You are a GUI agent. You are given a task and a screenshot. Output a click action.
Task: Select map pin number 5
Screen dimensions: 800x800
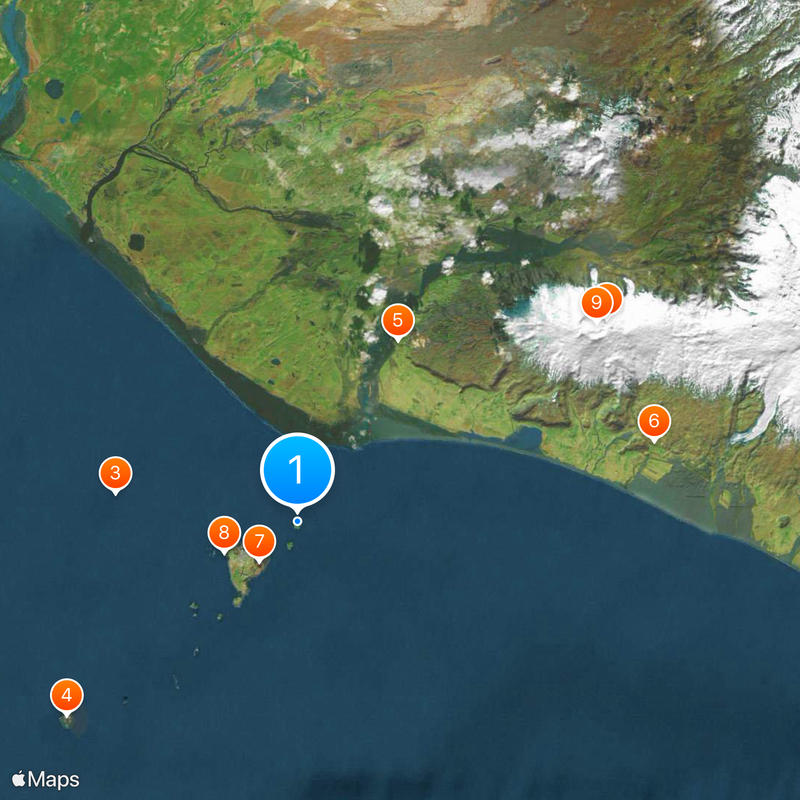click(398, 321)
